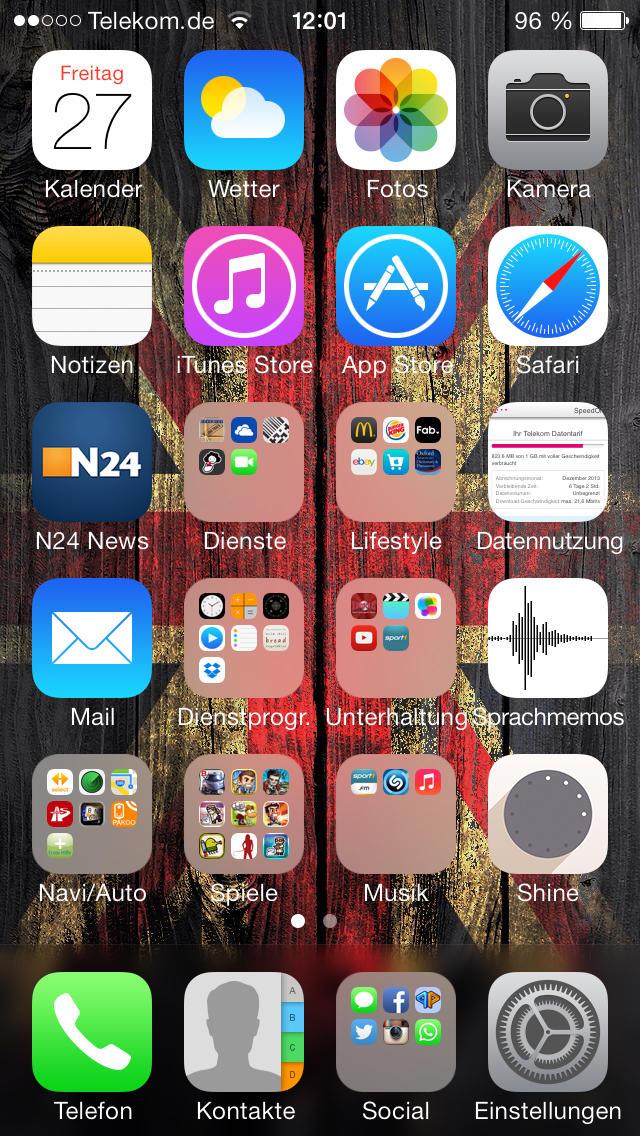Launch Sprachmemos
The width and height of the screenshot is (640, 1136).
tap(548, 638)
